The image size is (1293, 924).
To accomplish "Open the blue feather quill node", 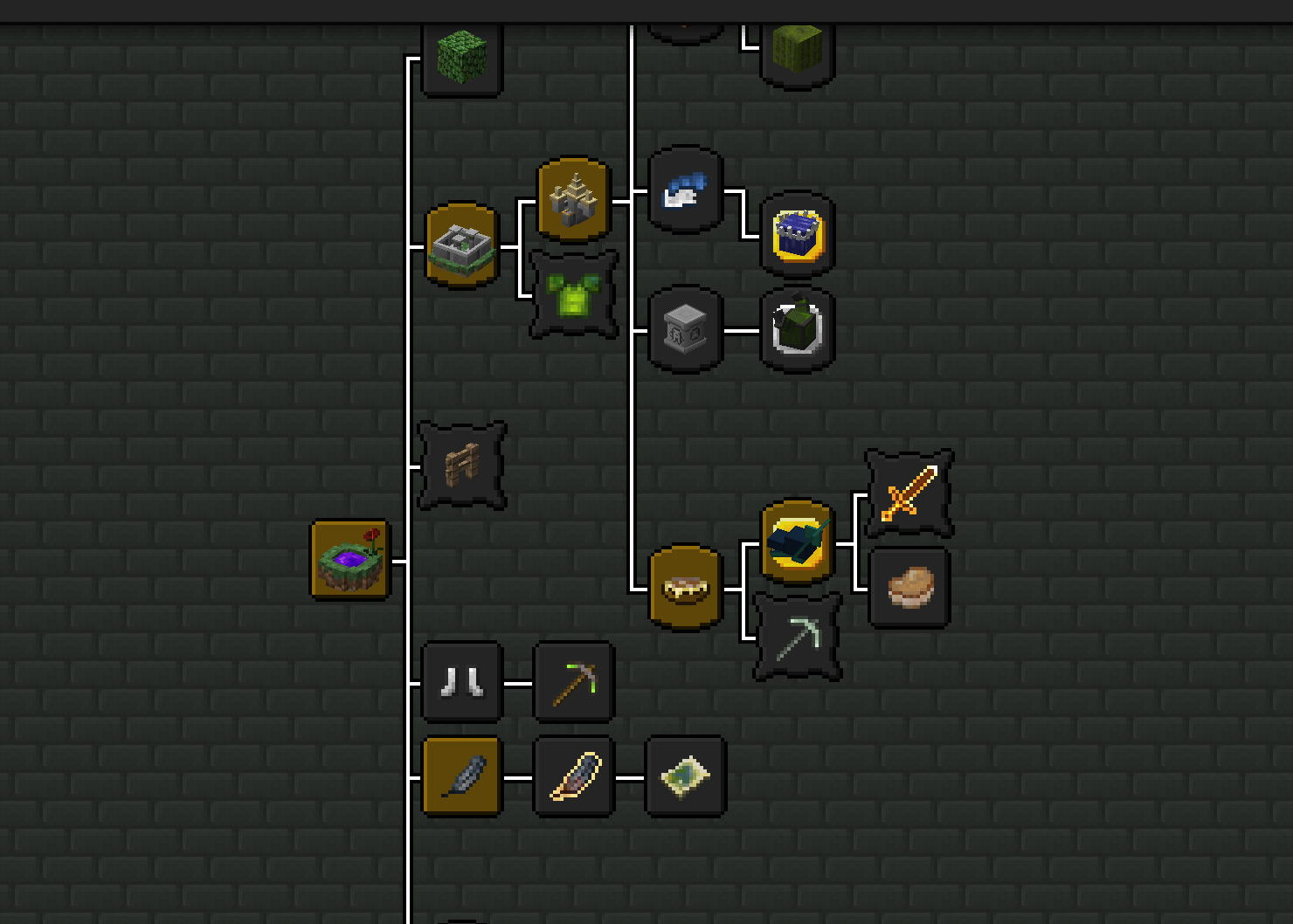I will 685,190.
